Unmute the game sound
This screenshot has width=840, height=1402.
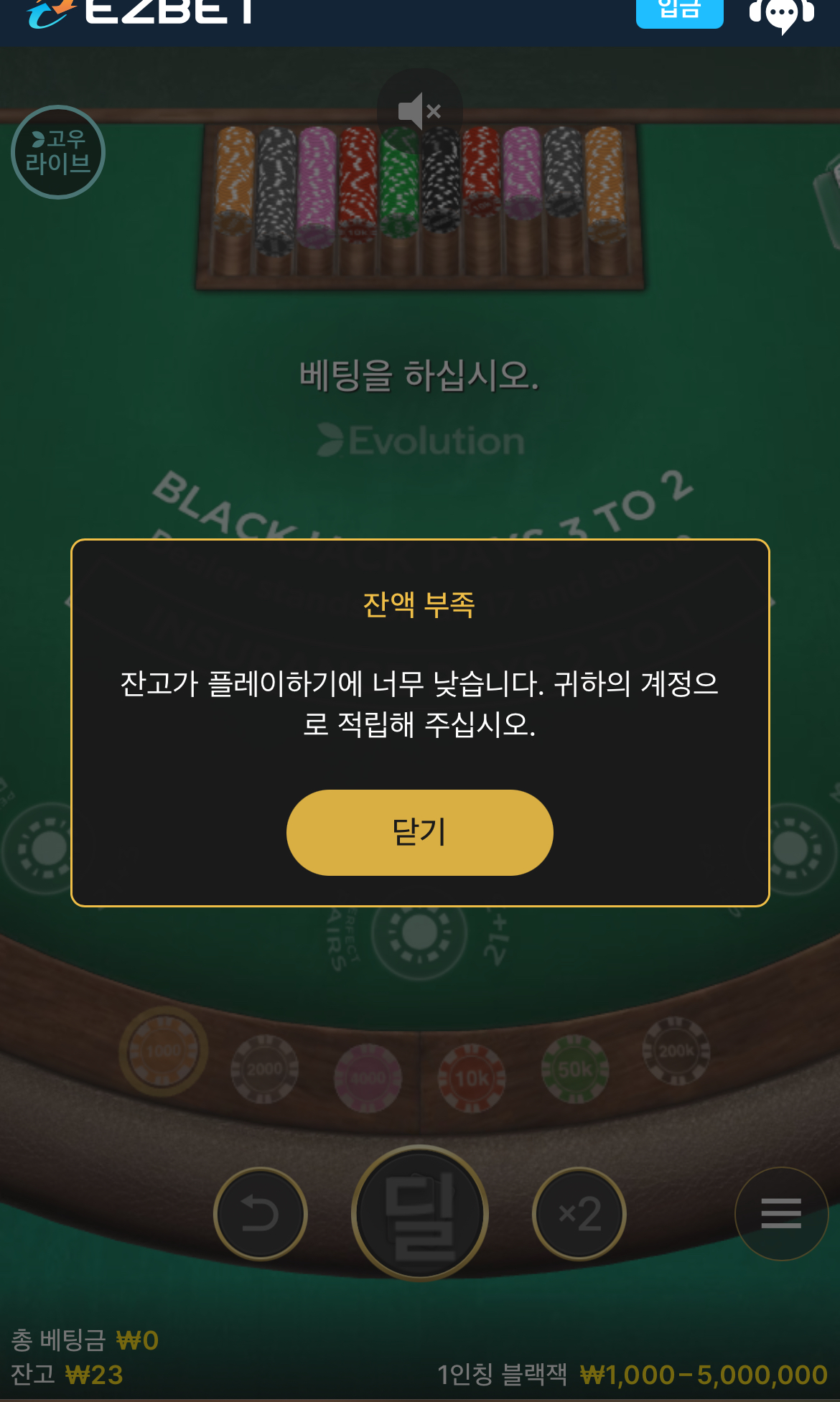pyautogui.click(x=419, y=111)
